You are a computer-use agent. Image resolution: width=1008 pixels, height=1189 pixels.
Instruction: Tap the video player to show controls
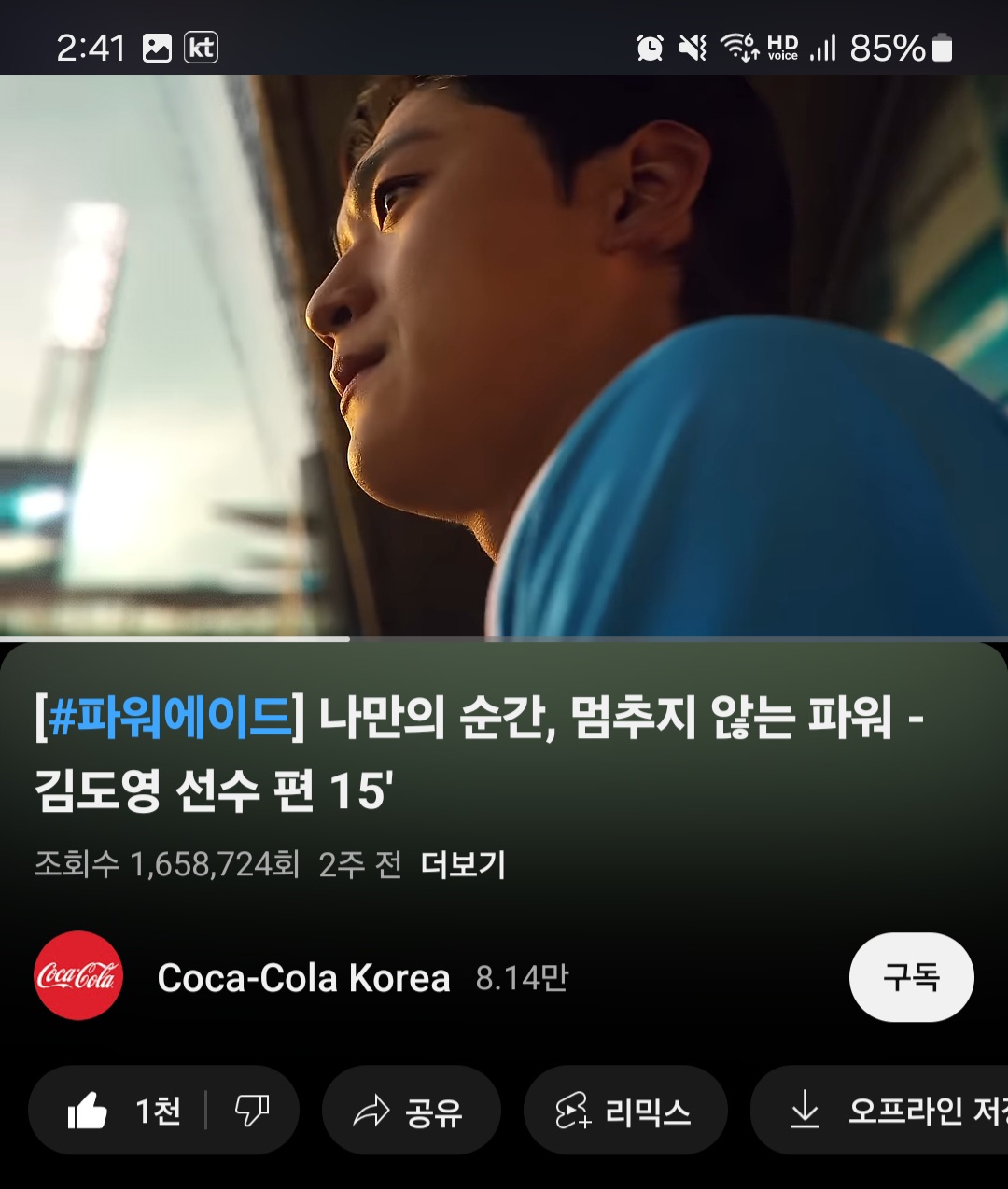(504, 355)
